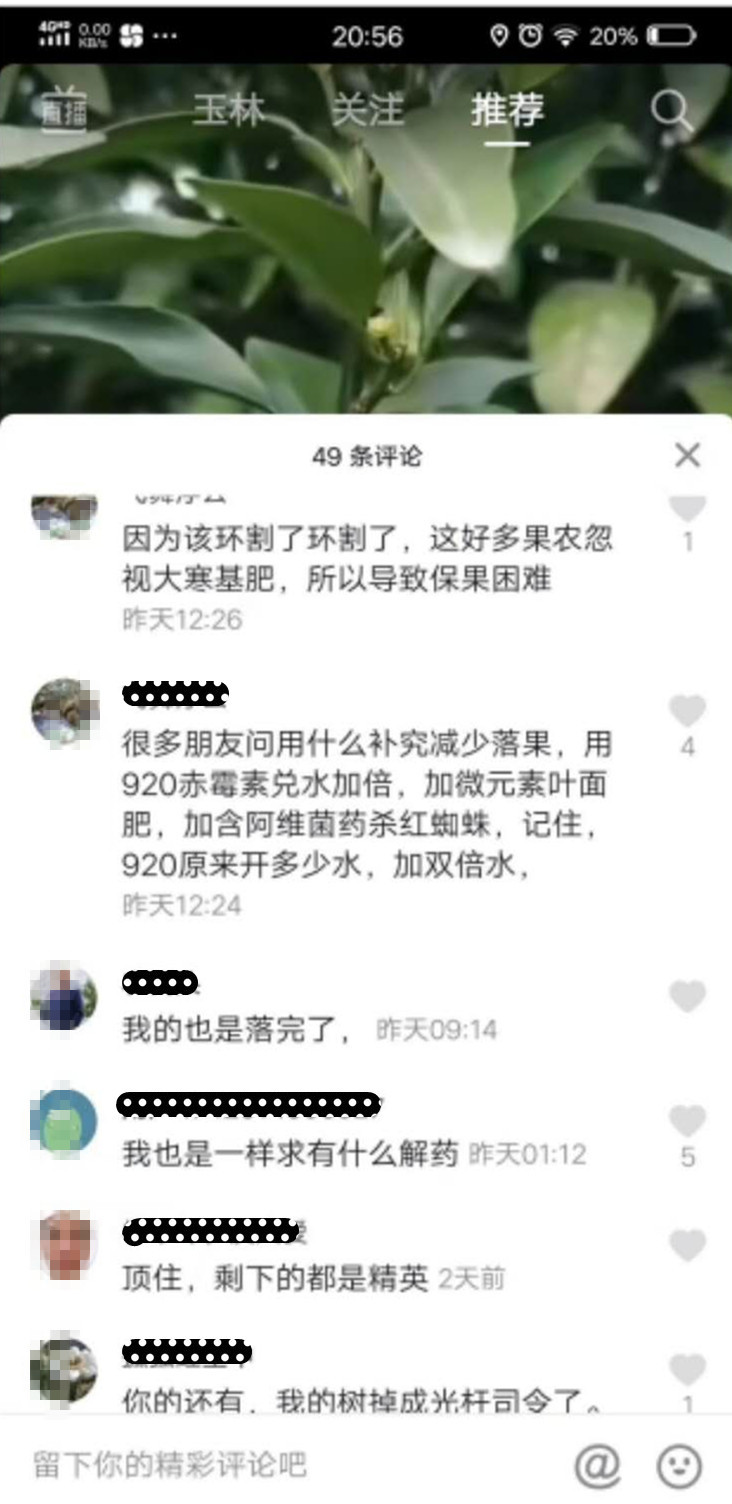Open the live stream icon

click(64, 112)
